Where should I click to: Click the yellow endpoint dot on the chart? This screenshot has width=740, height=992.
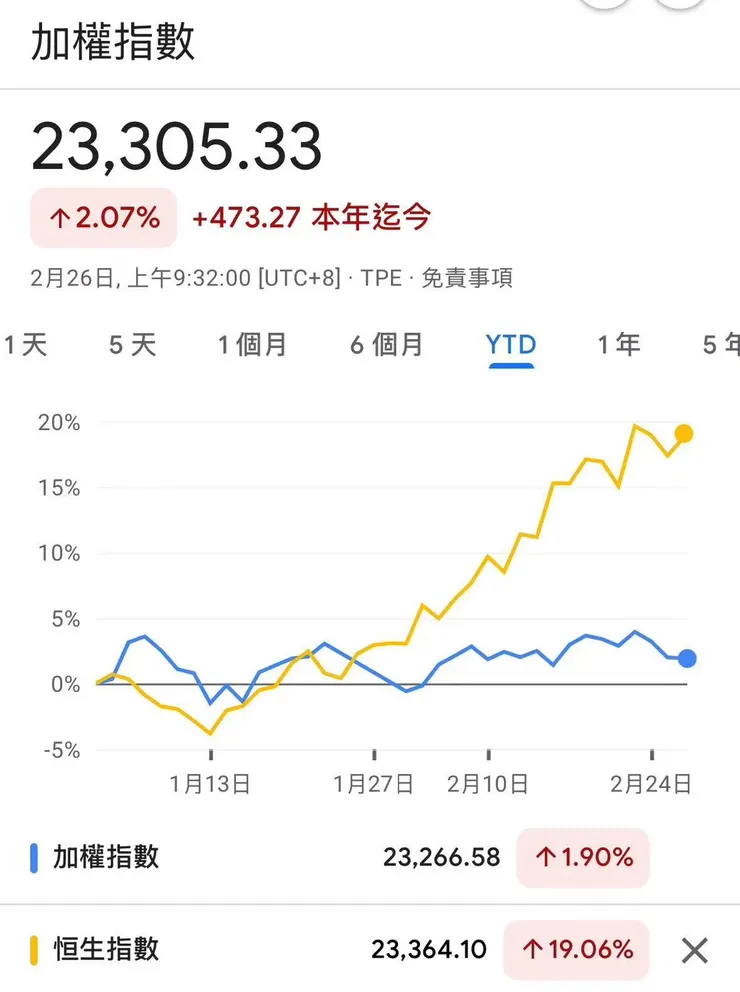pos(684,432)
